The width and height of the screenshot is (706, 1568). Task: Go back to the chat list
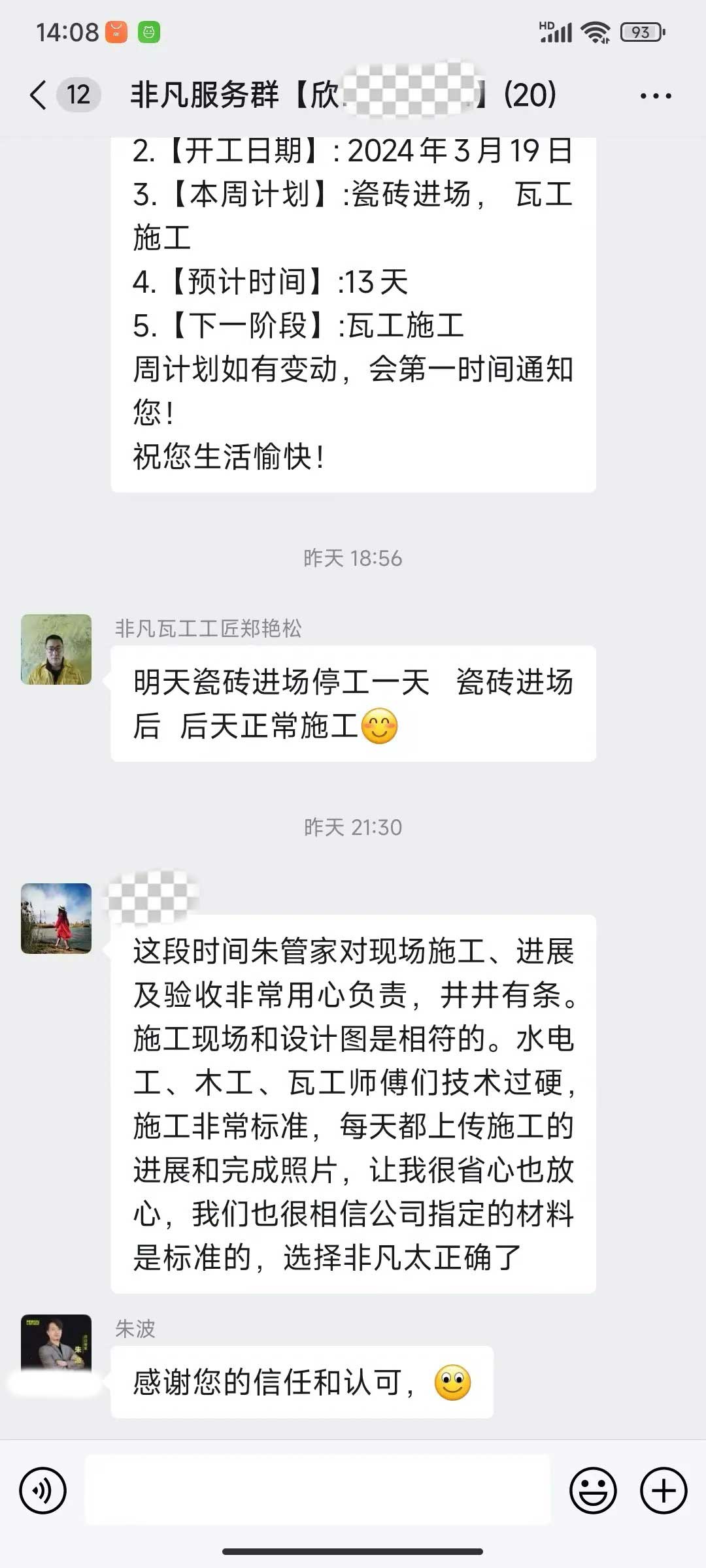tap(39, 95)
